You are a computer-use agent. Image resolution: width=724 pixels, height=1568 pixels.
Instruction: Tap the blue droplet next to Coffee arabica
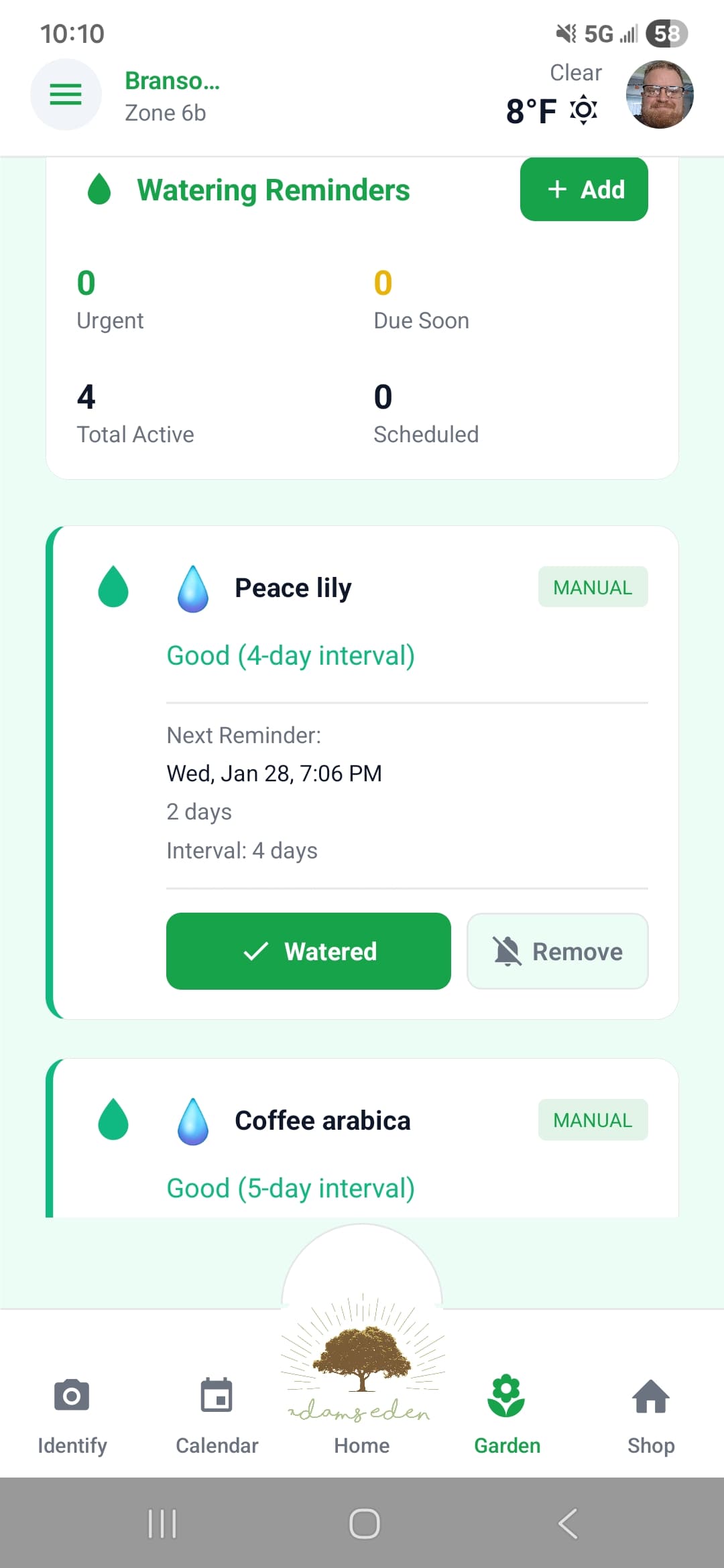point(193,1120)
